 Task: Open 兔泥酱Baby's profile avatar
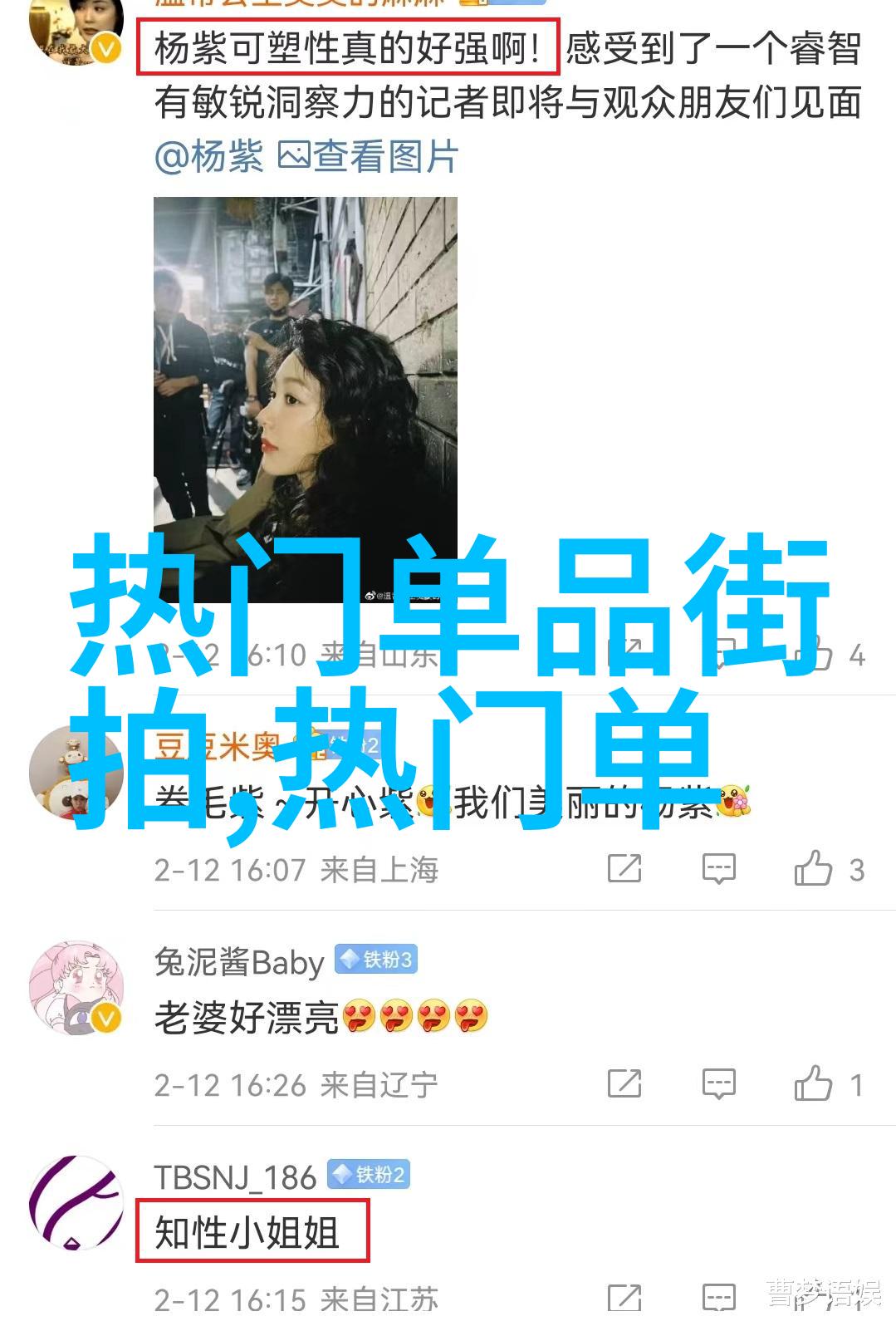pyautogui.click(x=76, y=988)
